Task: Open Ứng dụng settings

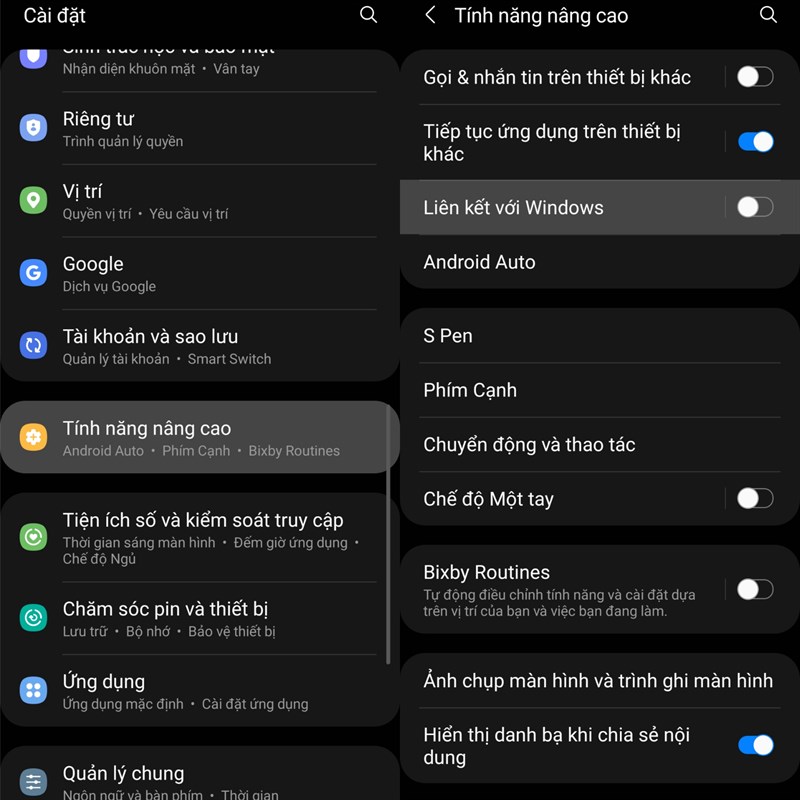Action: 200,691
